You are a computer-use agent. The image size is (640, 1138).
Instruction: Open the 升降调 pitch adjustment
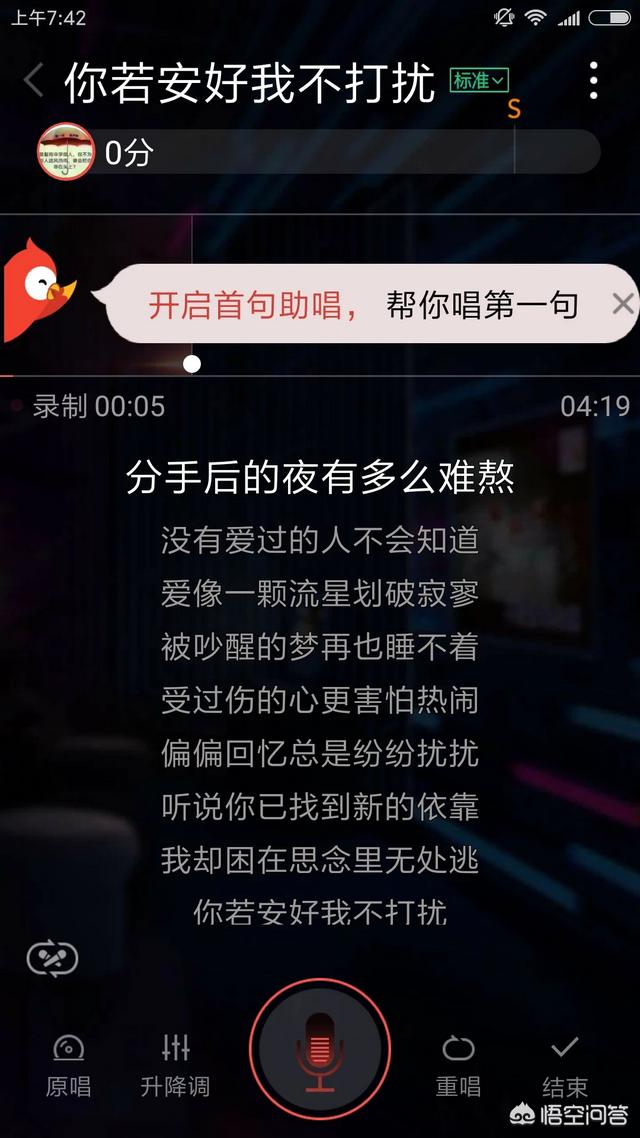coord(176,1063)
